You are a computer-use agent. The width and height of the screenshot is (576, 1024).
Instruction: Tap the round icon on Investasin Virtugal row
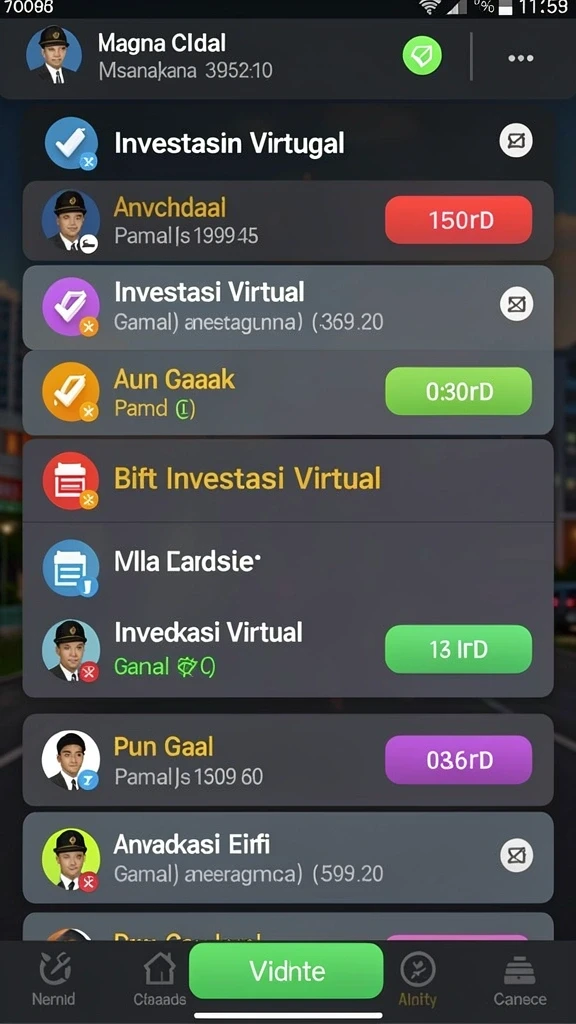point(516,141)
